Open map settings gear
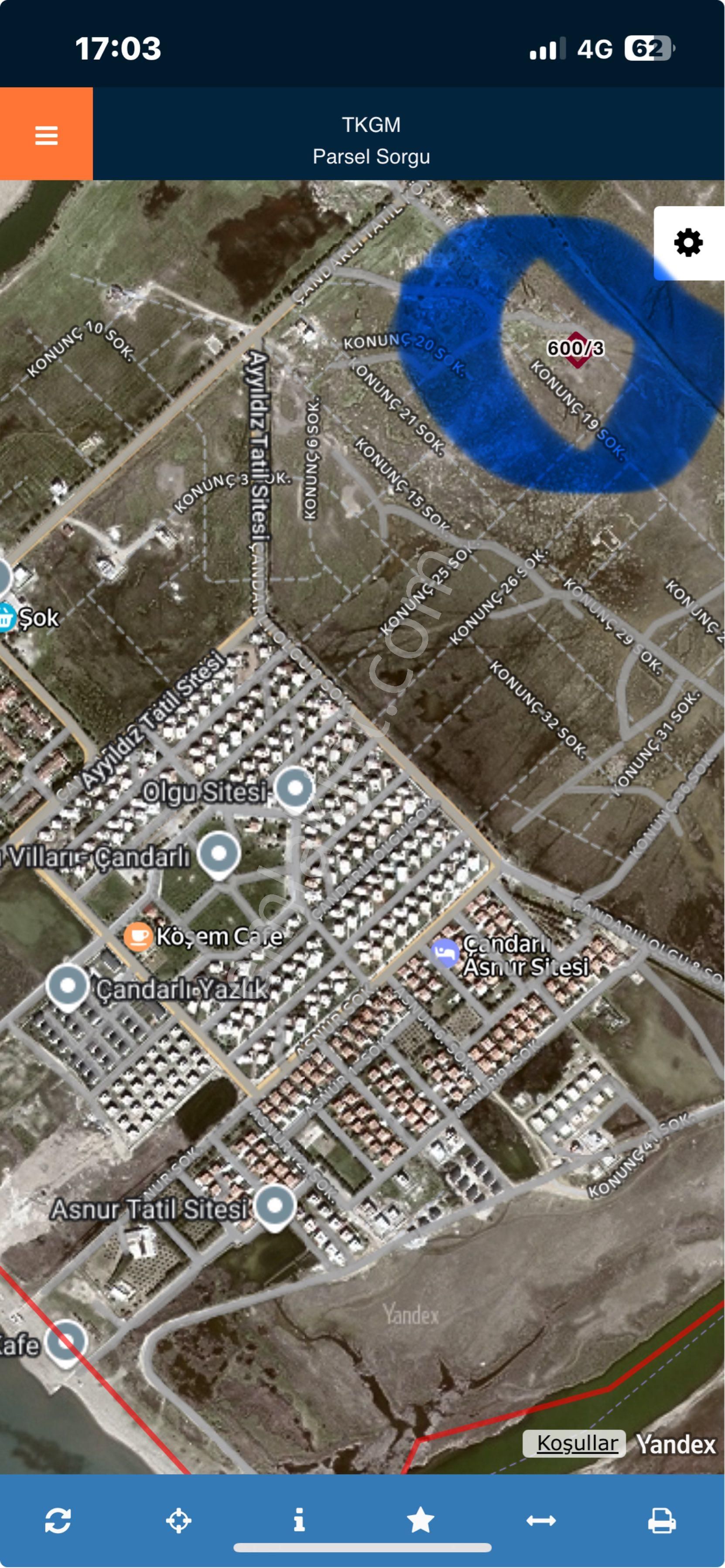The image size is (725, 1568). coord(688,243)
